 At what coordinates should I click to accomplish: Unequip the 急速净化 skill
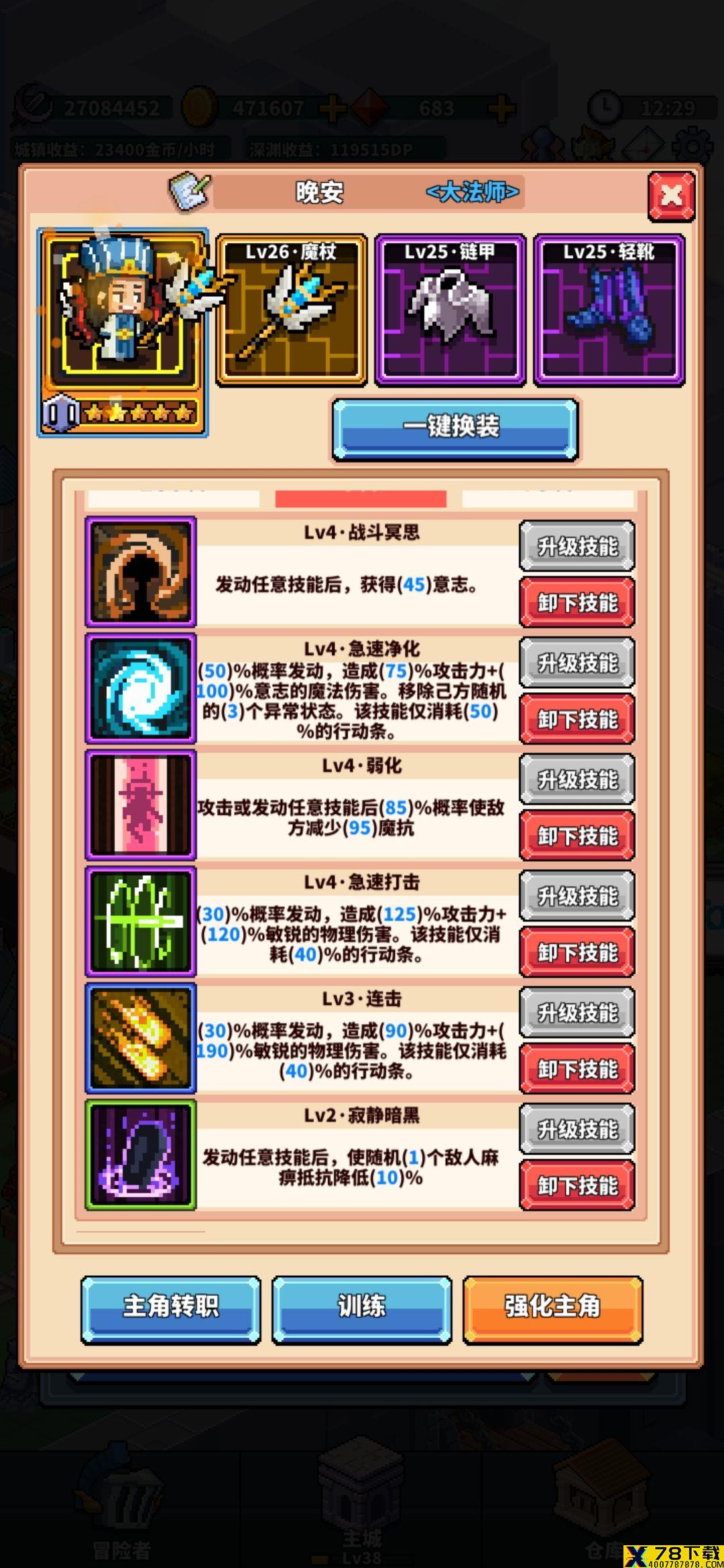click(577, 720)
